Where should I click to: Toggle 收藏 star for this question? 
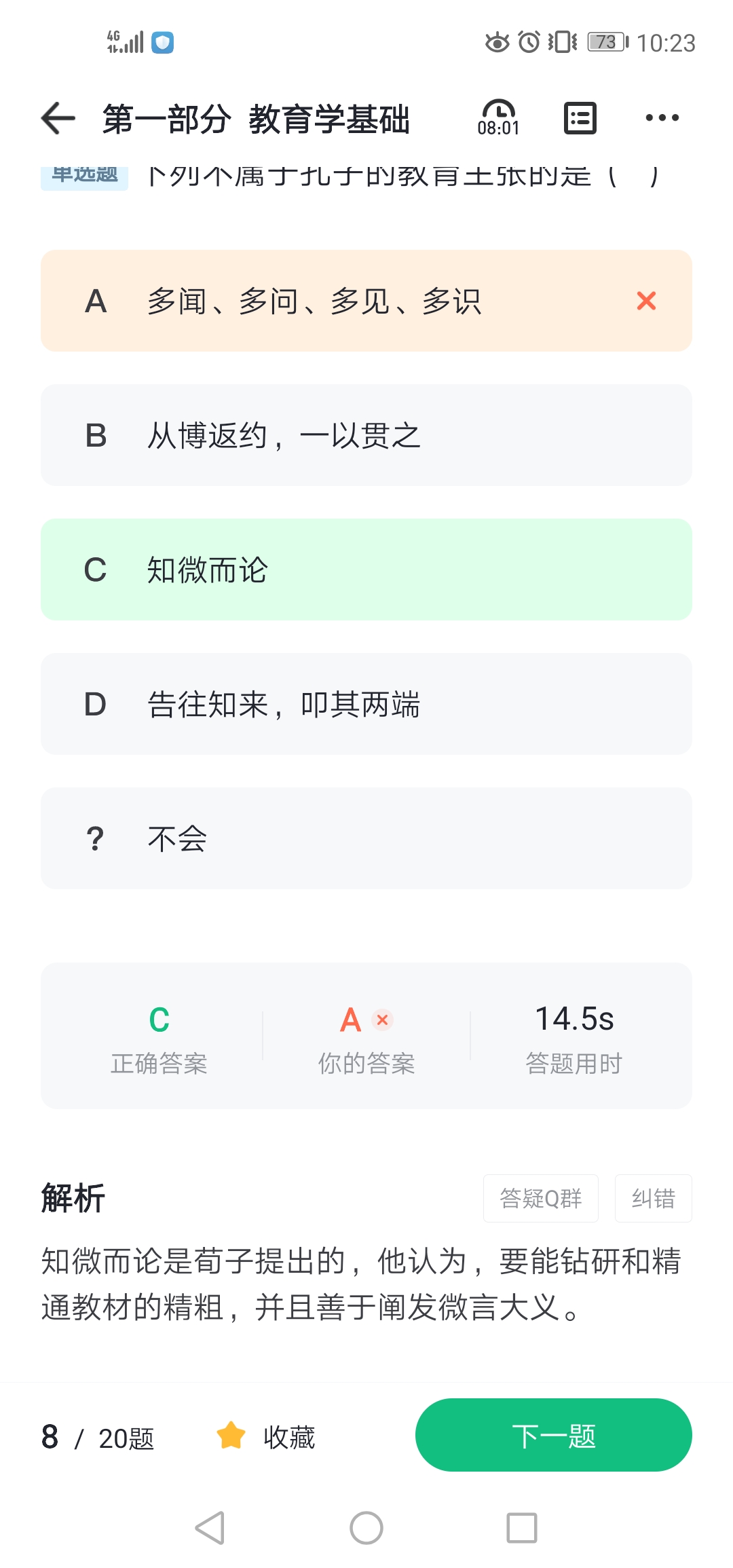click(265, 1436)
